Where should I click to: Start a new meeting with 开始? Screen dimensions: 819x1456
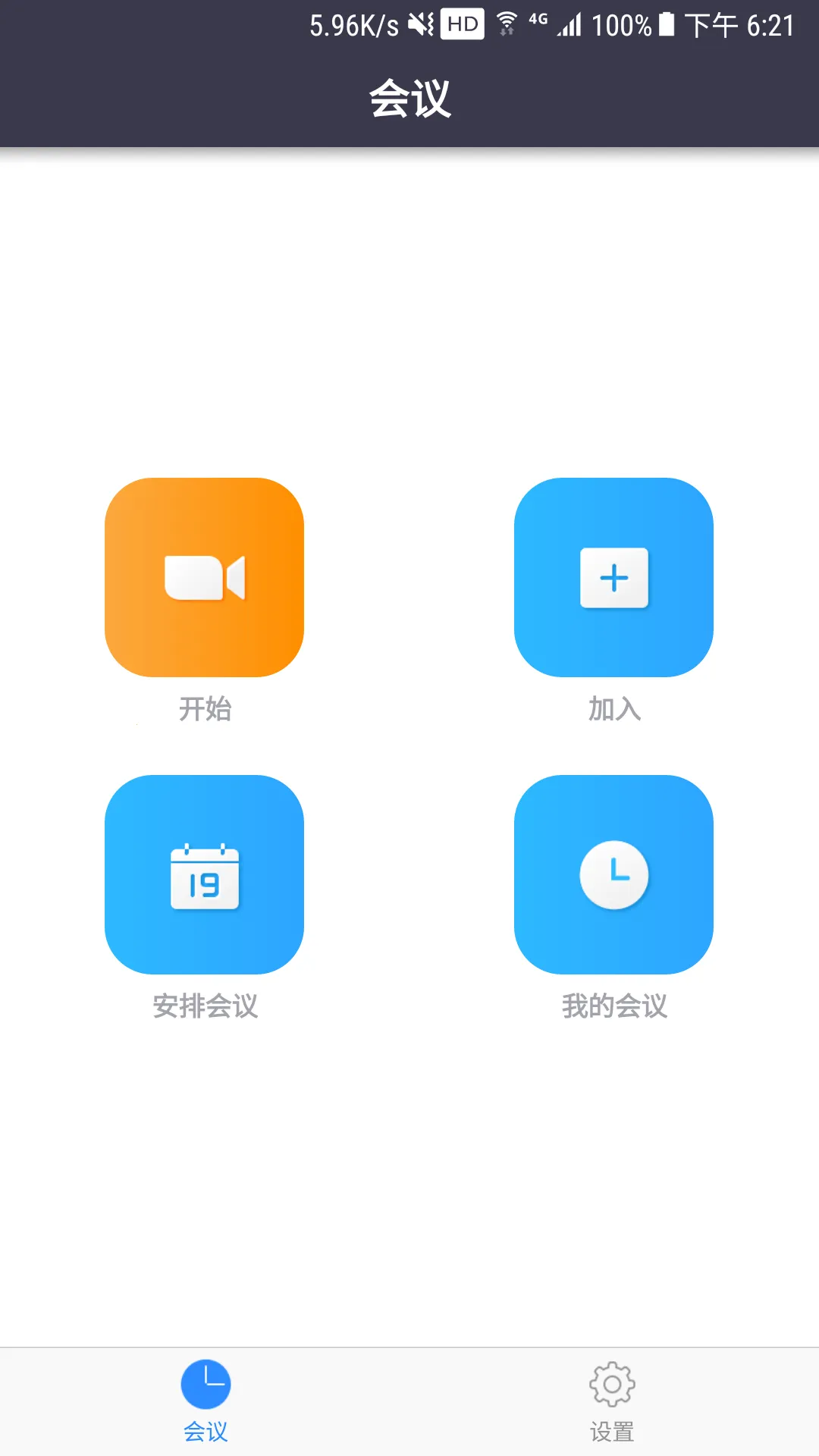click(x=204, y=577)
